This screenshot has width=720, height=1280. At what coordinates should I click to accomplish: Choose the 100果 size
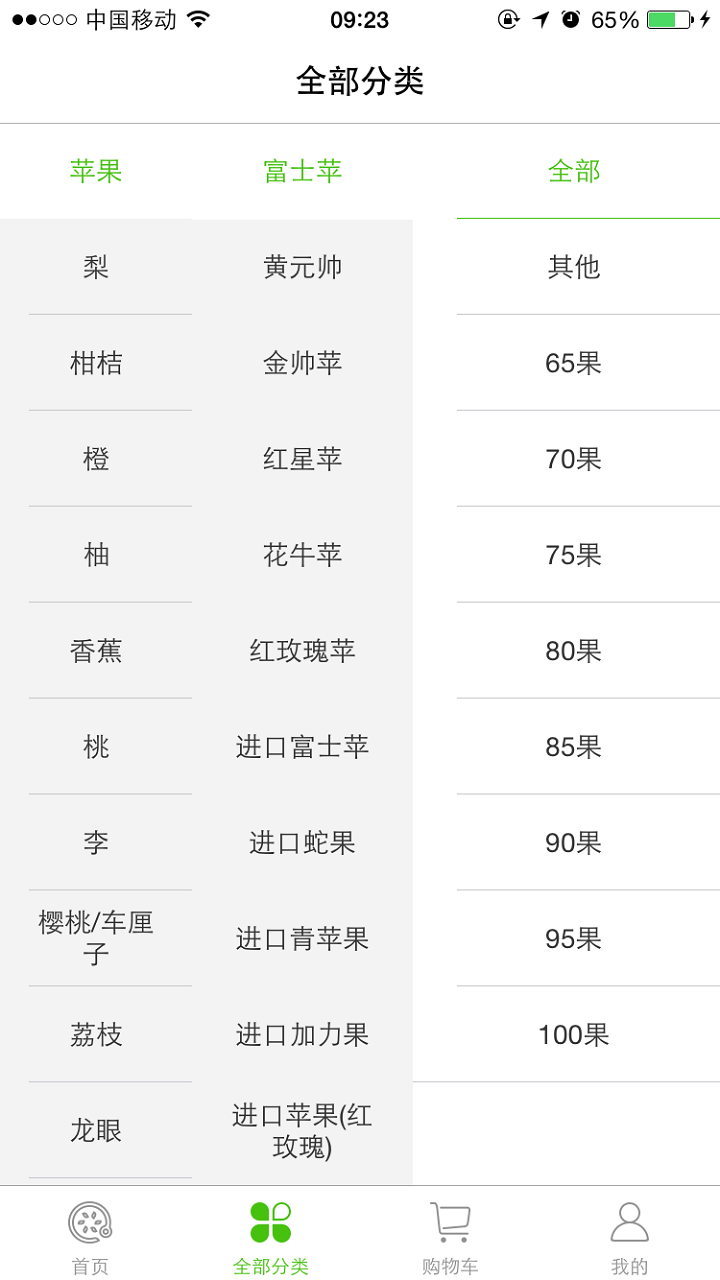click(x=574, y=1035)
